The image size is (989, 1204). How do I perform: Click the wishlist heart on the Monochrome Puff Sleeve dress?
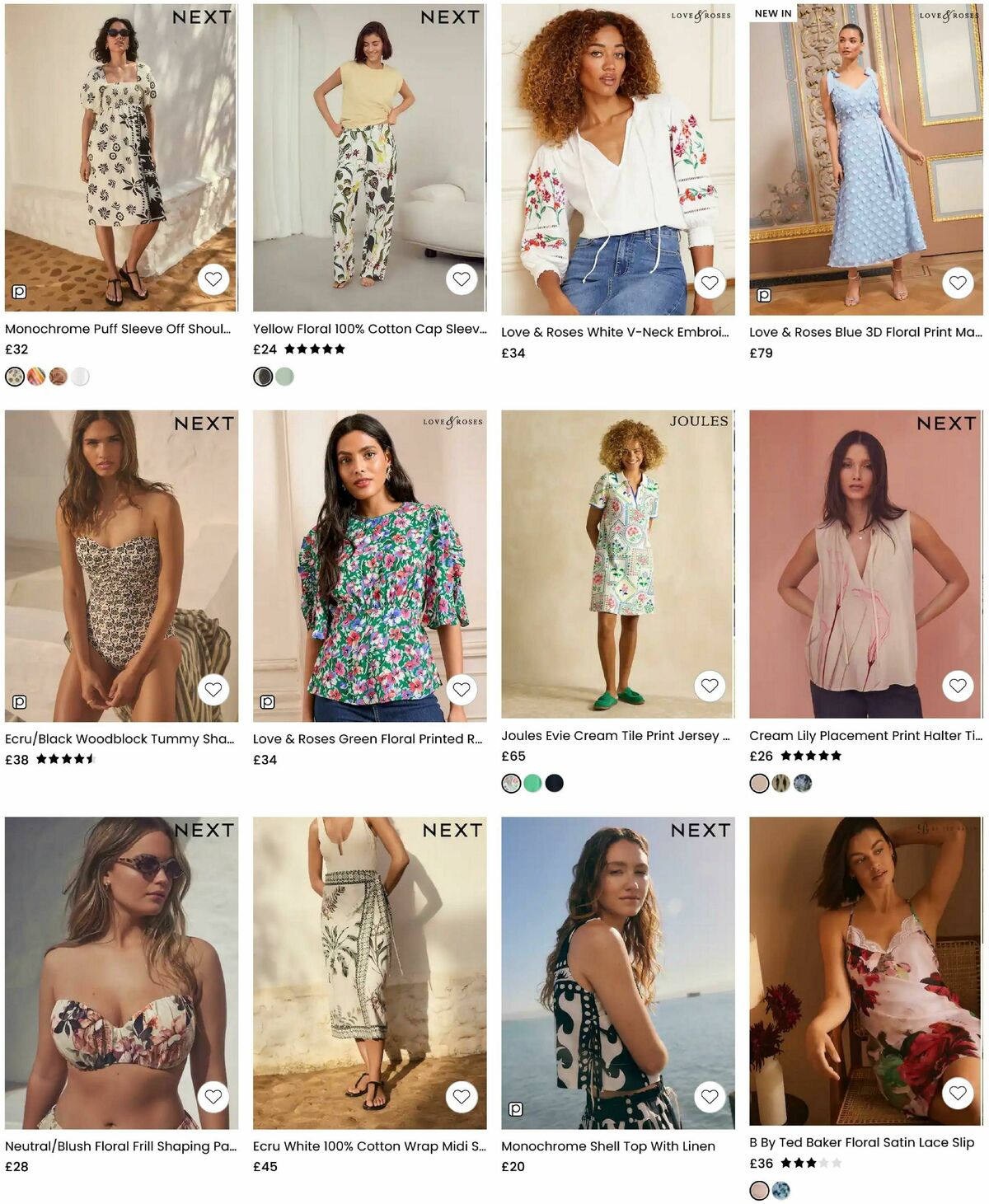coord(213,279)
